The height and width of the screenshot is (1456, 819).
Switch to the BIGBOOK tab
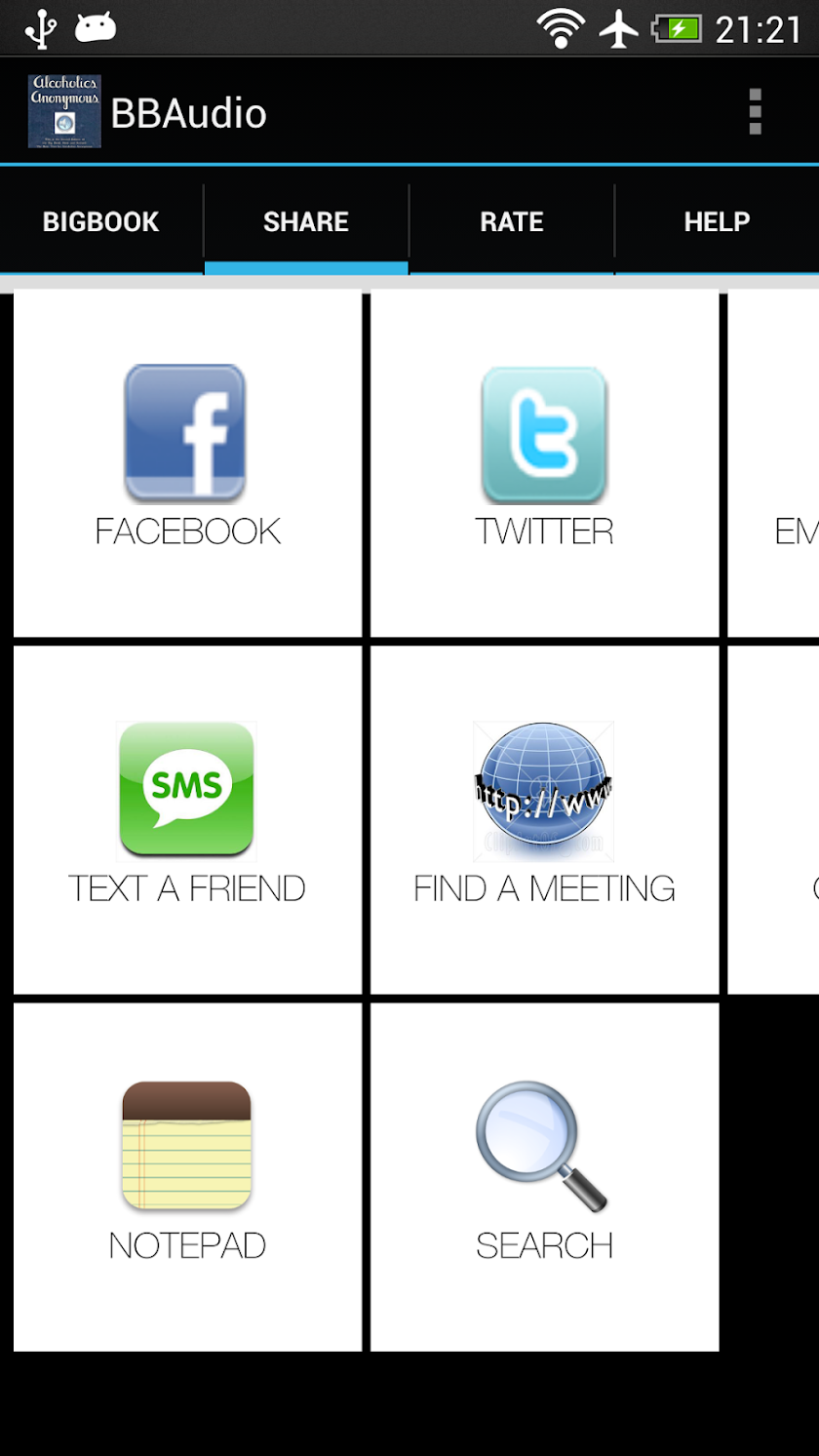pos(100,222)
